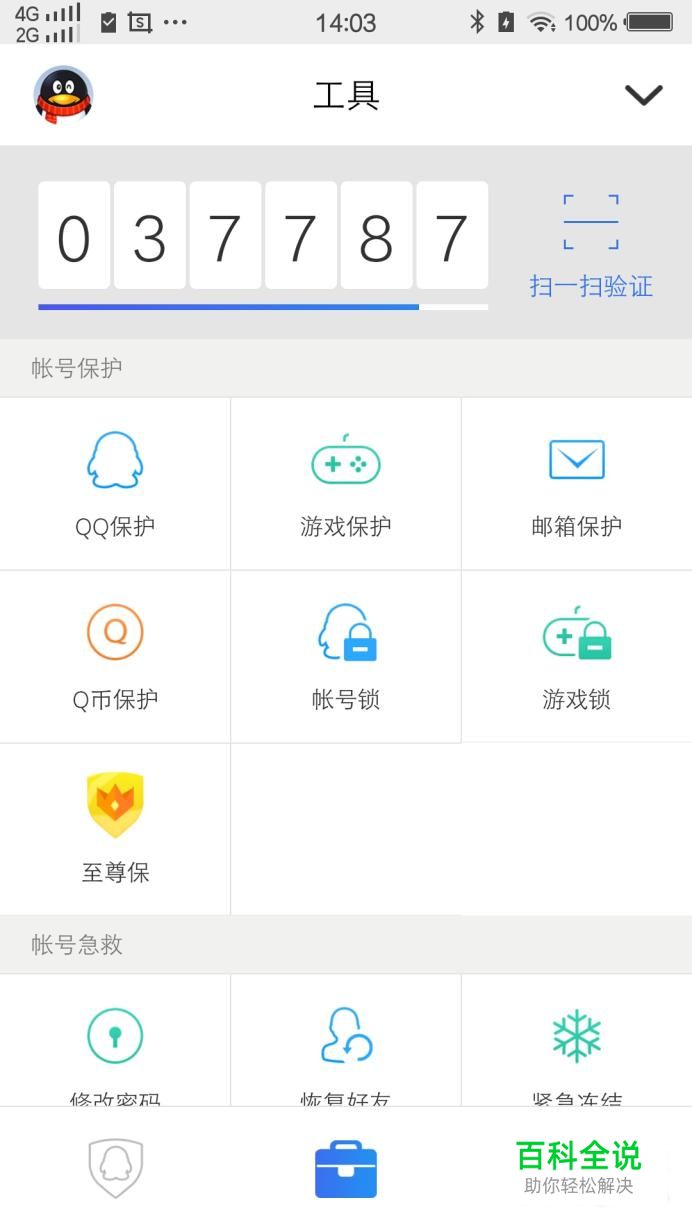The height and width of the screenshot is (1230, 692).
Task: Open Q币保护 tile
Action: [x=115, y=657]
